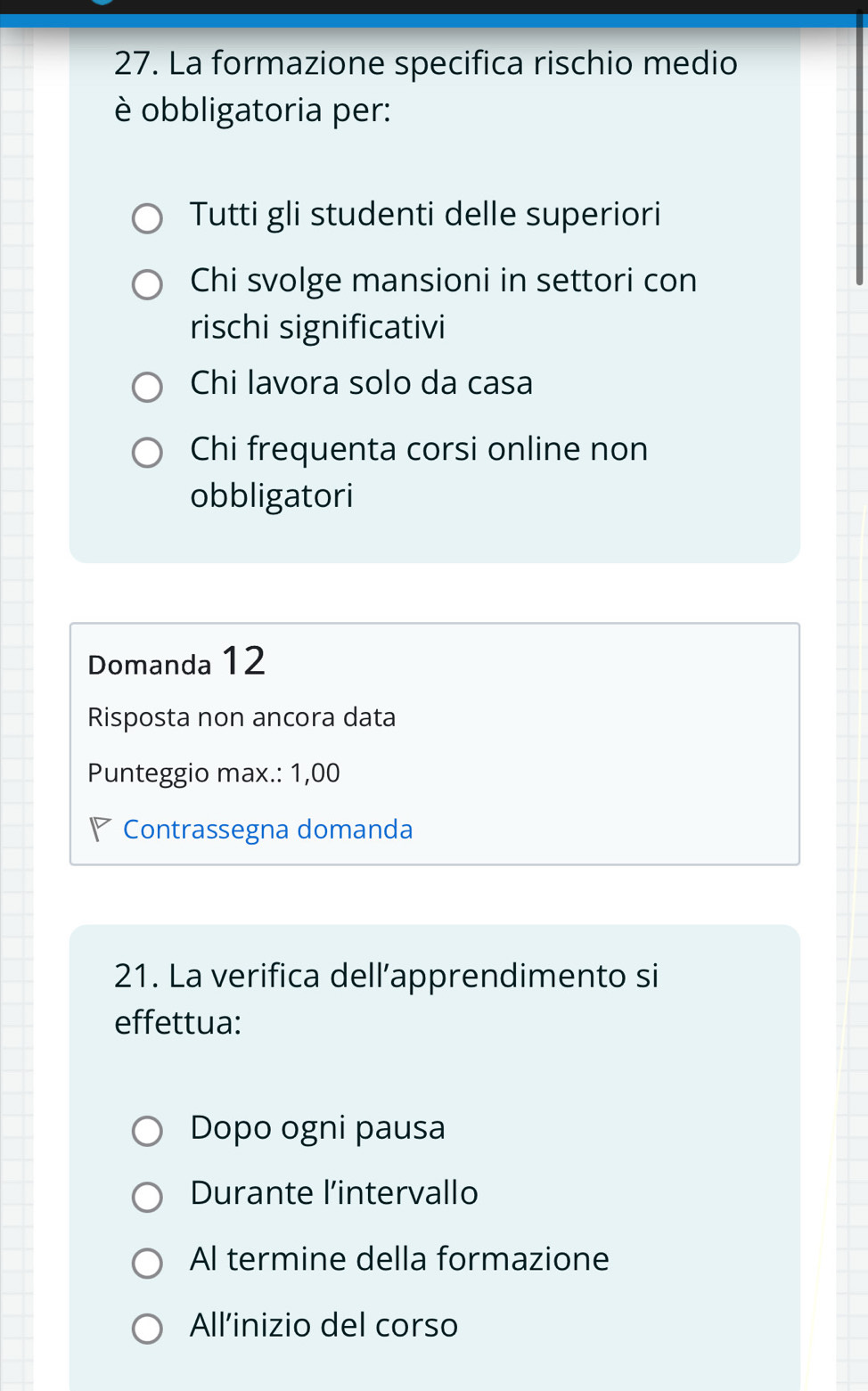This screenshot has width=868, height=1391.
Task: Select 'Tutti gli studenti delle superiori'
Action: coord(148,217)
